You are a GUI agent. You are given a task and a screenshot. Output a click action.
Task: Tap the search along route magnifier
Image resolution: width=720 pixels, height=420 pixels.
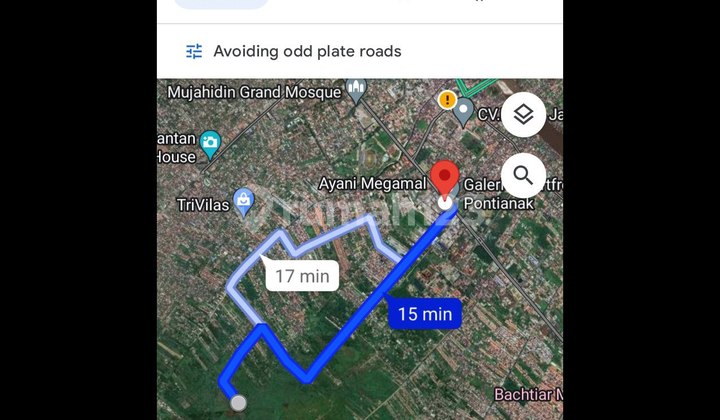coord(523,176)
